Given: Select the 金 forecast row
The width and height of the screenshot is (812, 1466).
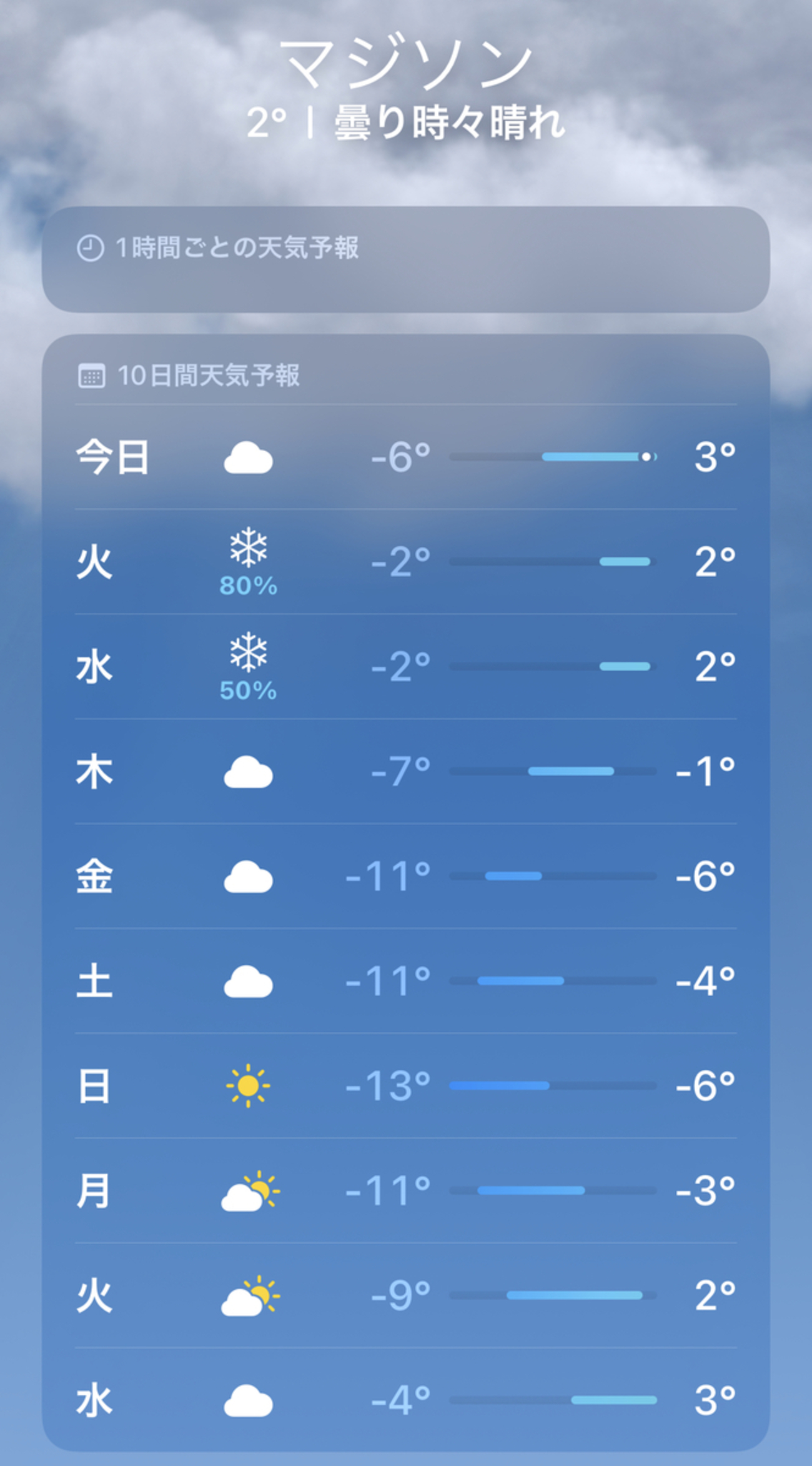Looking at the screenshot, I should [x=405, y=876].
